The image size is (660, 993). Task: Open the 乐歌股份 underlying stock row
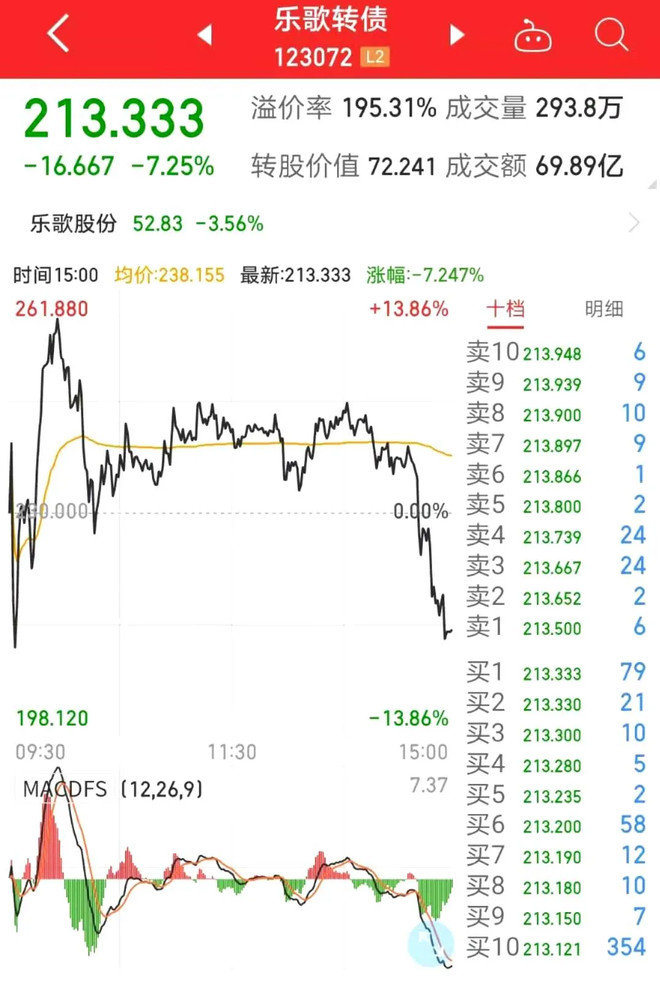click(330, 223)
